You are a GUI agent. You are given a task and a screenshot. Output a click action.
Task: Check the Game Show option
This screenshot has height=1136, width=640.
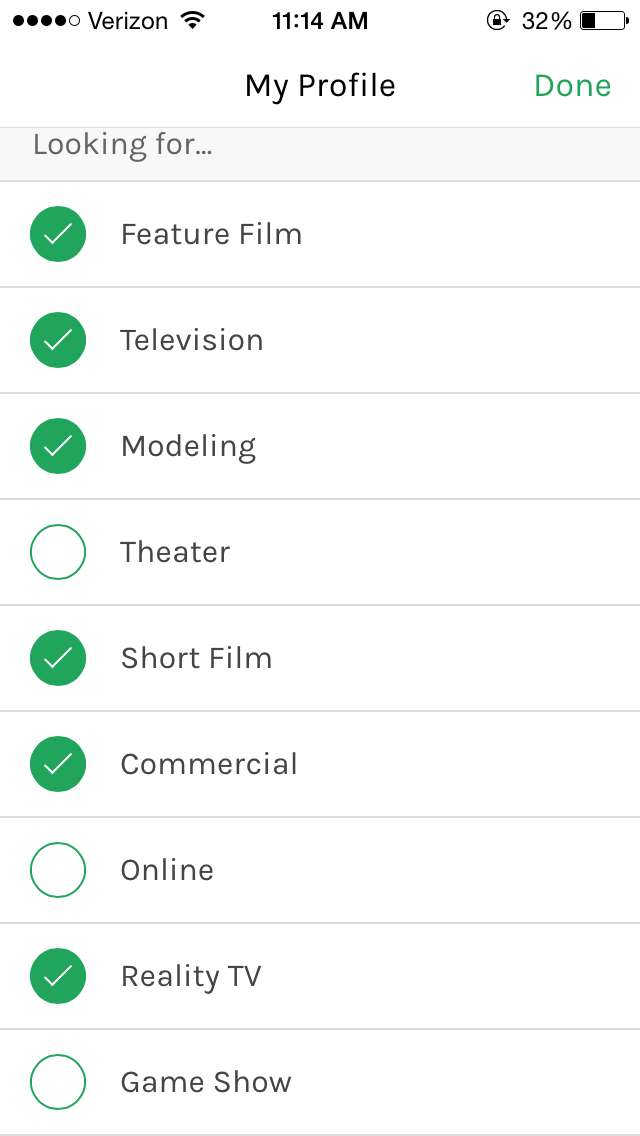pos(58,1082)
